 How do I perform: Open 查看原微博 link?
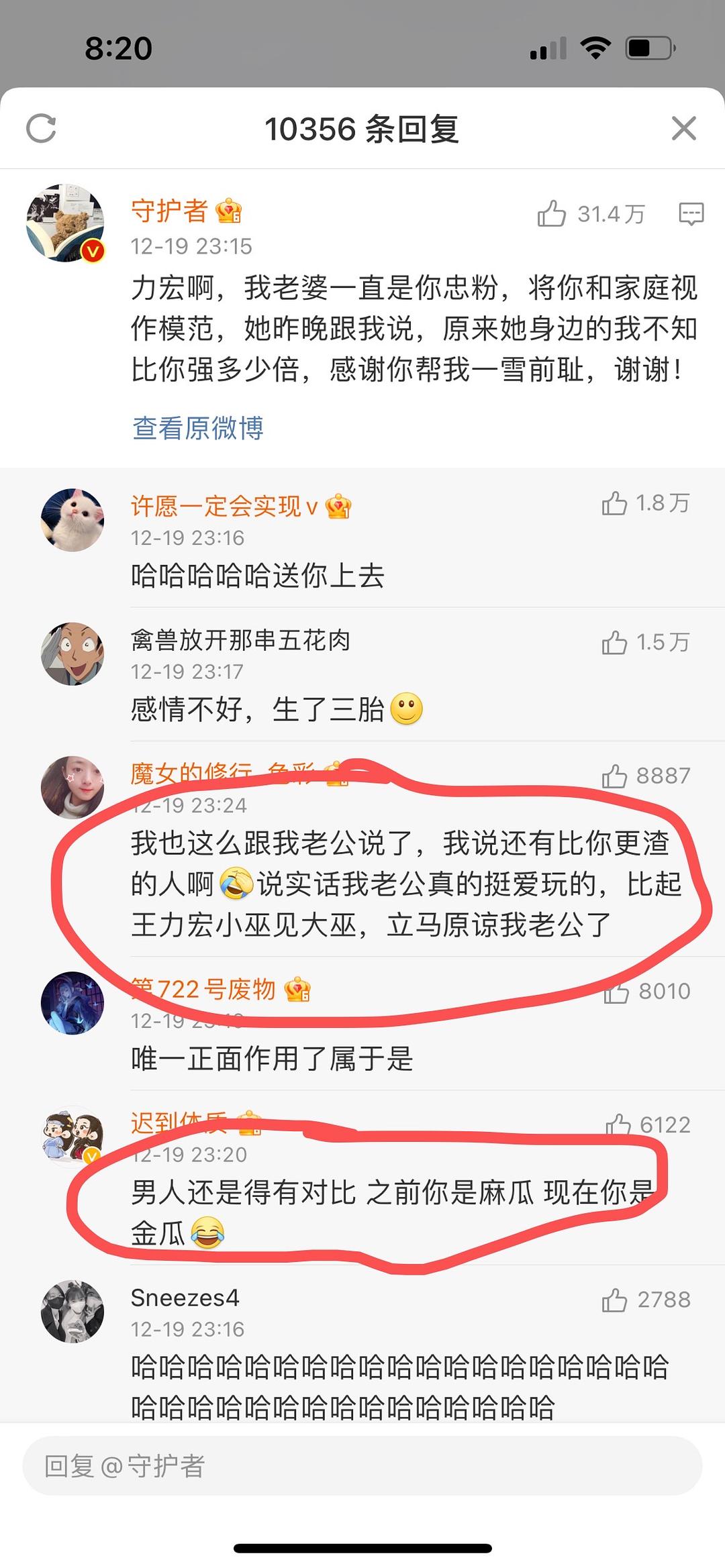[x=198, y=427]
